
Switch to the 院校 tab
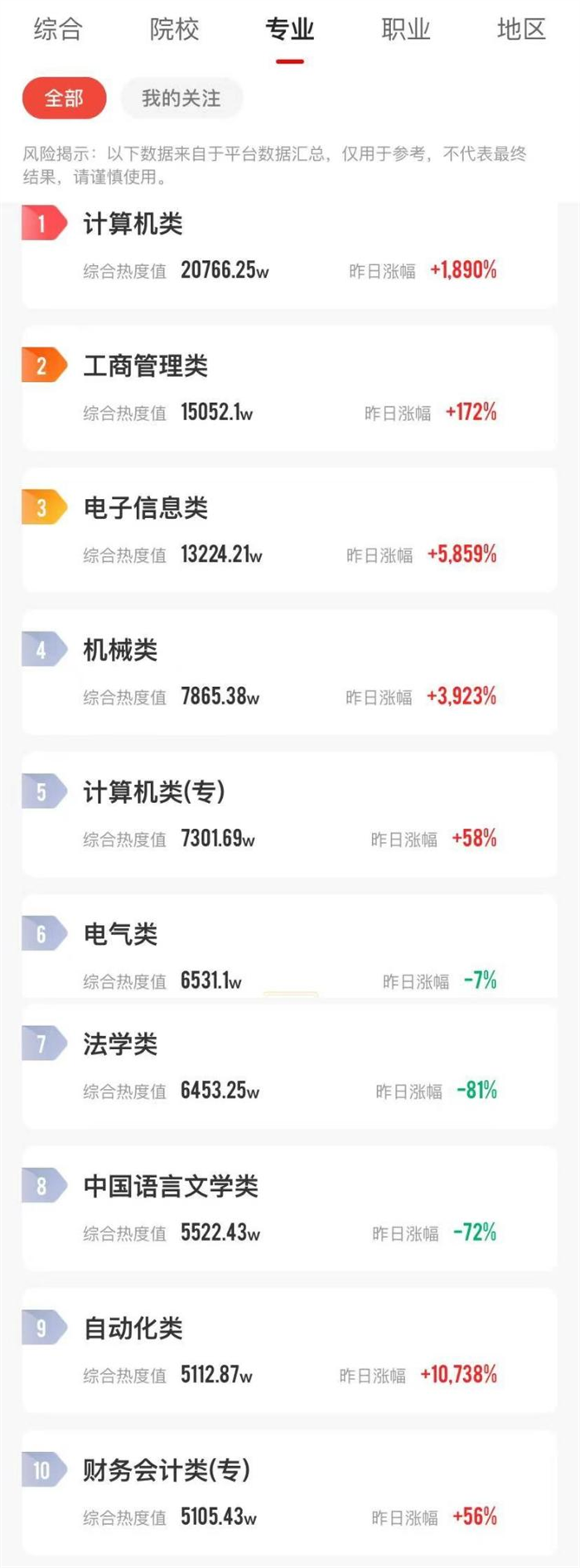point(174,30)
